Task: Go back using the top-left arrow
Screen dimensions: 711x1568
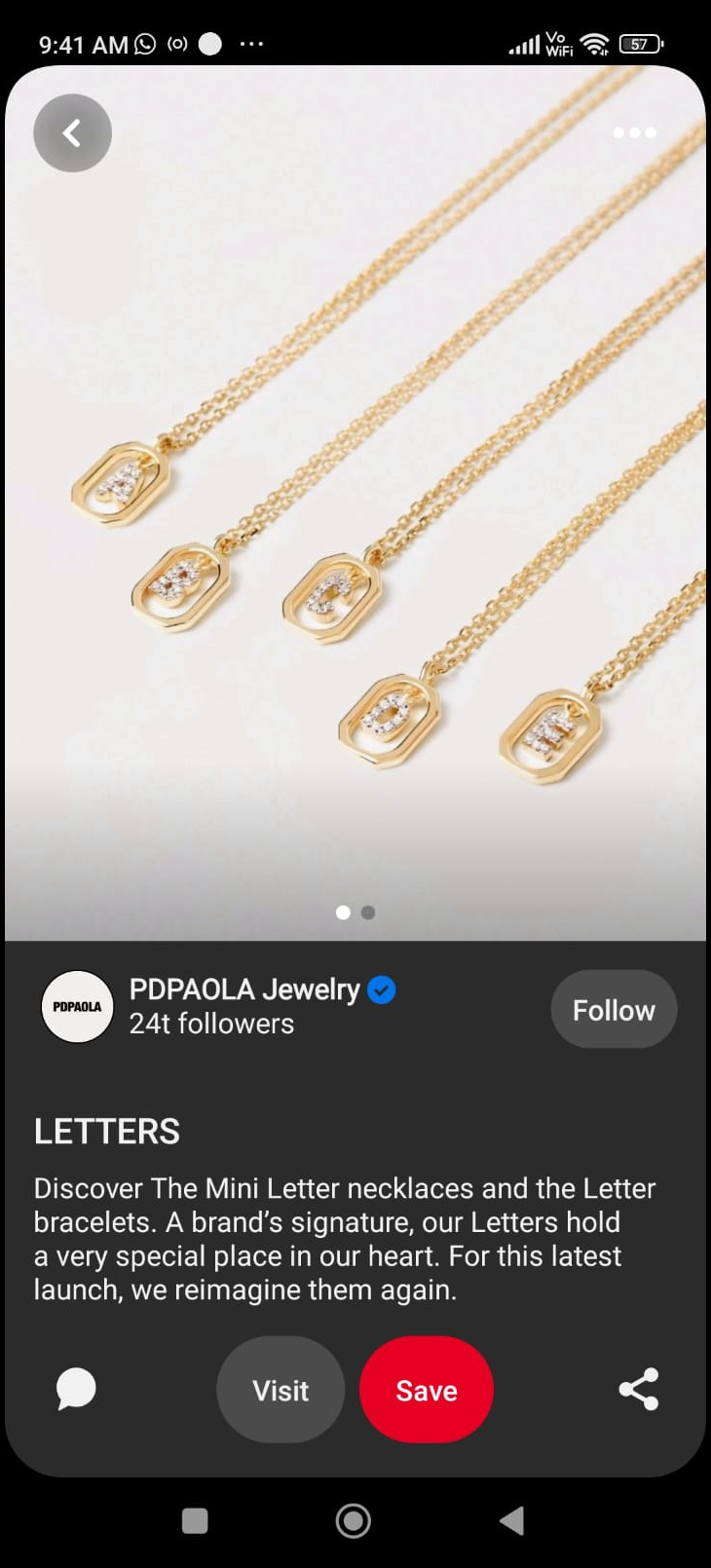Action: 72,133
